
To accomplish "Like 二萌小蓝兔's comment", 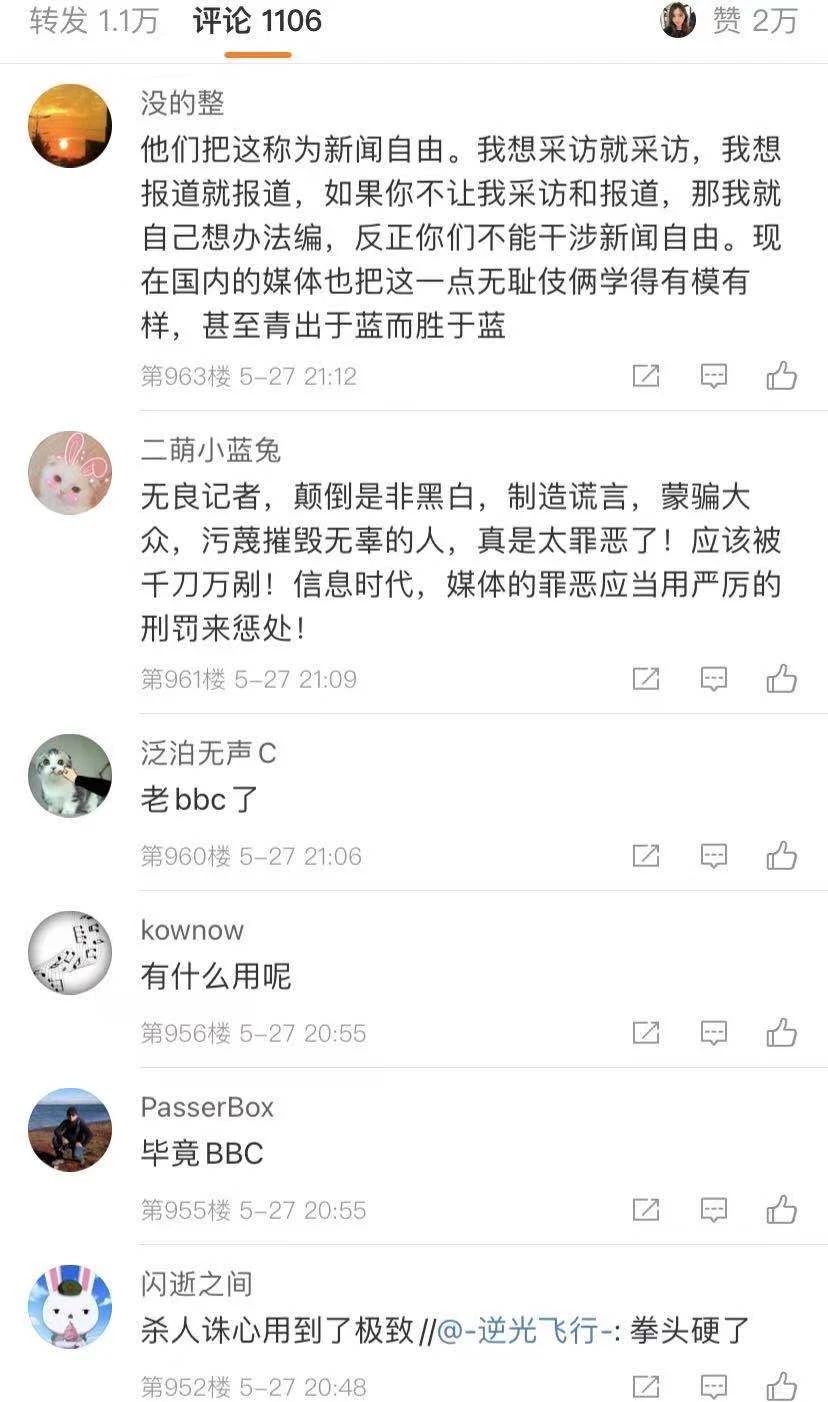I will (x=781, y=680).
